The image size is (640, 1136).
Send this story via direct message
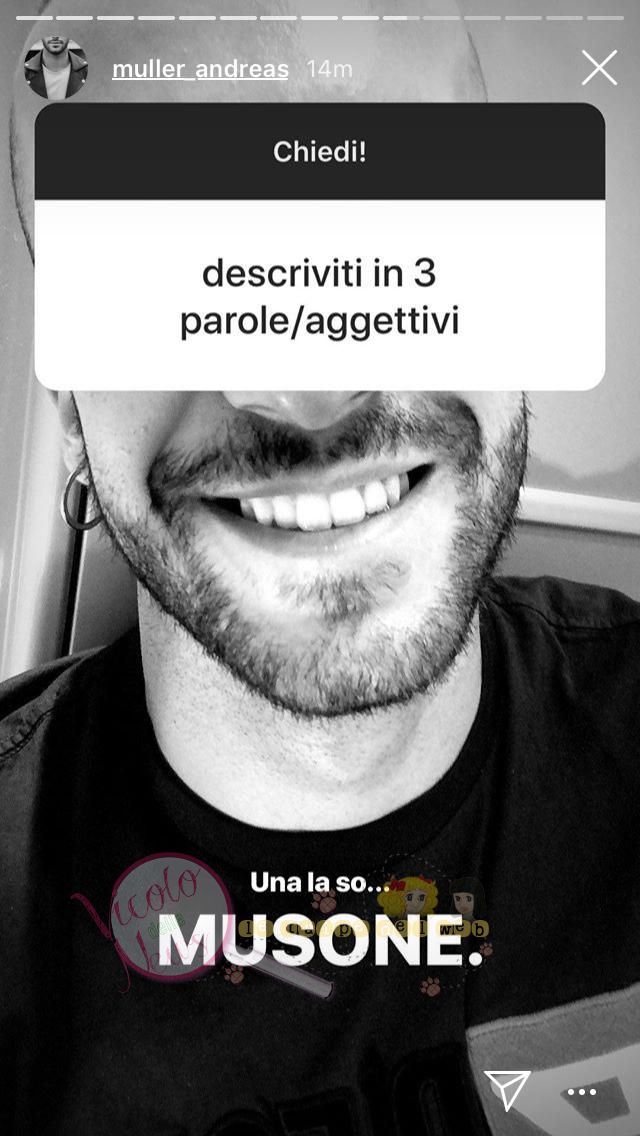[x=507, y=1090]
